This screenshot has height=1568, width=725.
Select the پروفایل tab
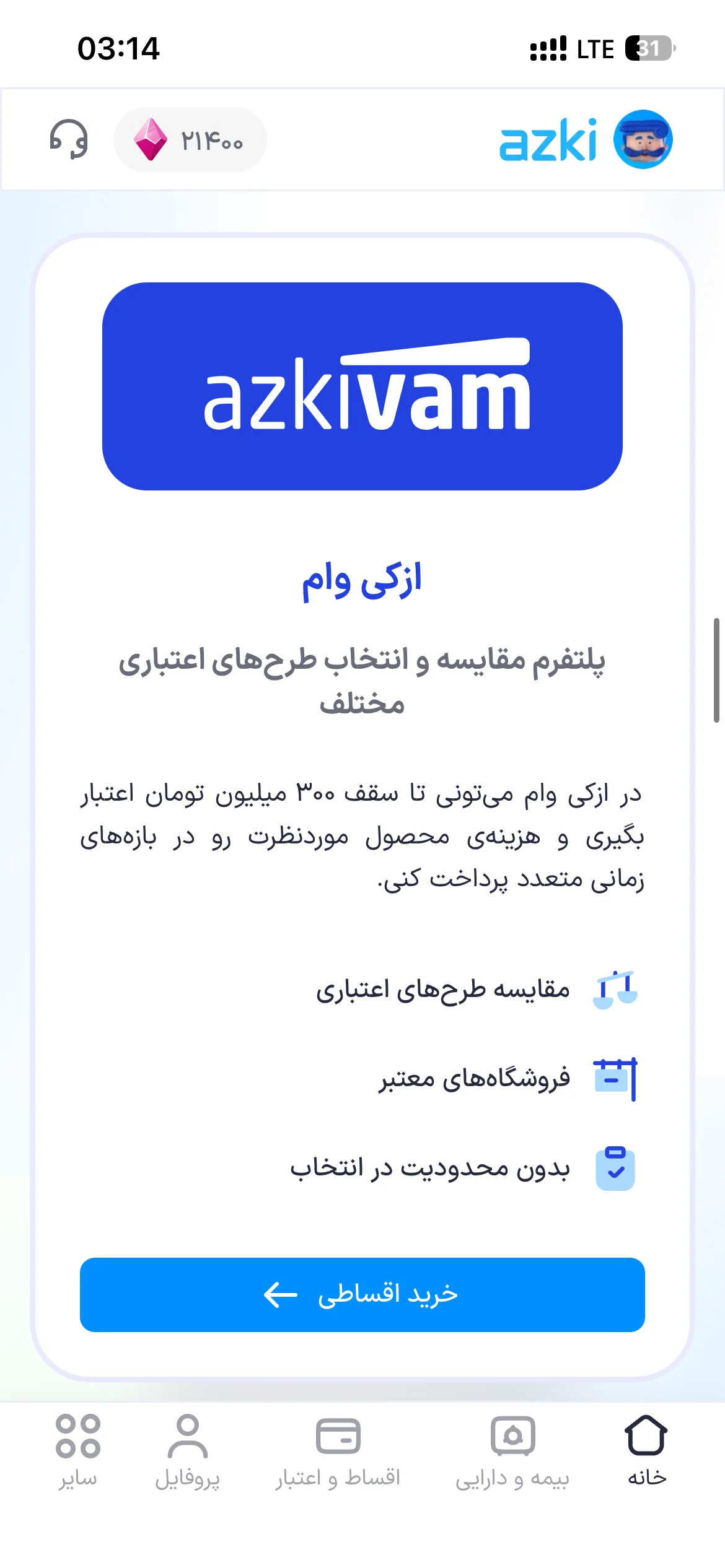coord(187,1451)
